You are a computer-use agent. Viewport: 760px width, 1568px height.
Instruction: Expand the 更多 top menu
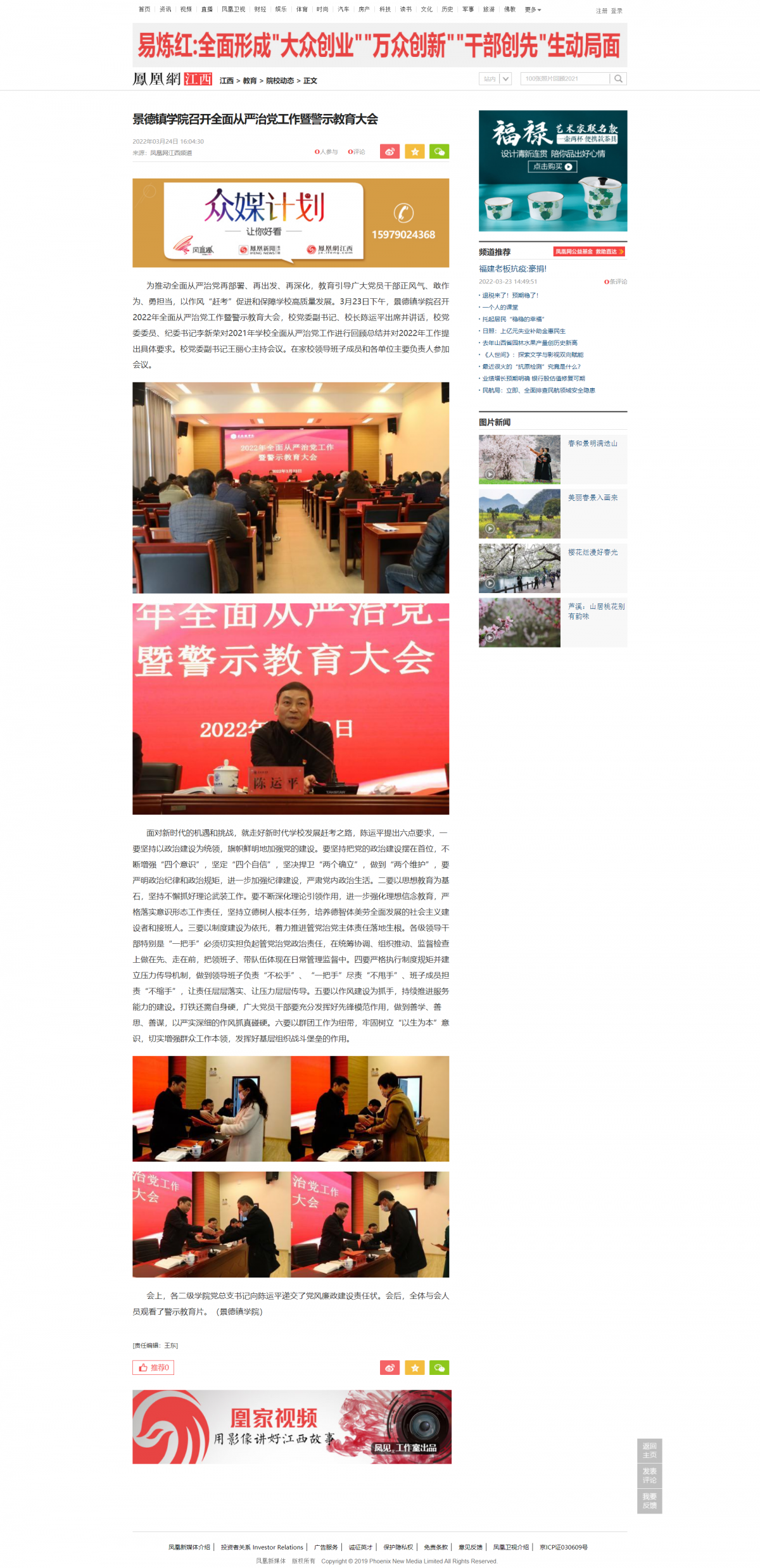[x=533, y=9]
